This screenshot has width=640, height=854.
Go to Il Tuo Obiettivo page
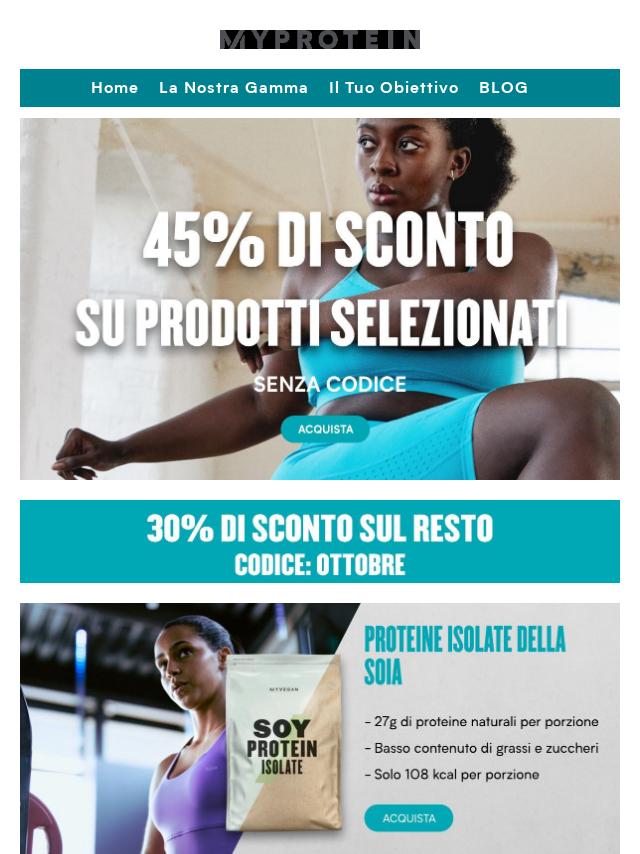coord(393,88)
